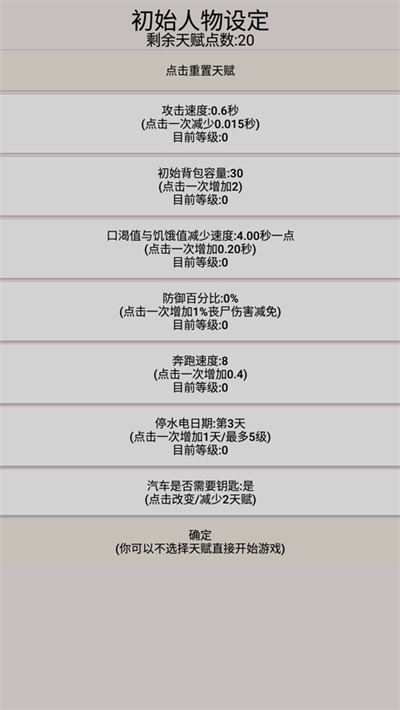Upgrade 口渴值与饥饿值减少速度 talent

click(x=200, y=249)
